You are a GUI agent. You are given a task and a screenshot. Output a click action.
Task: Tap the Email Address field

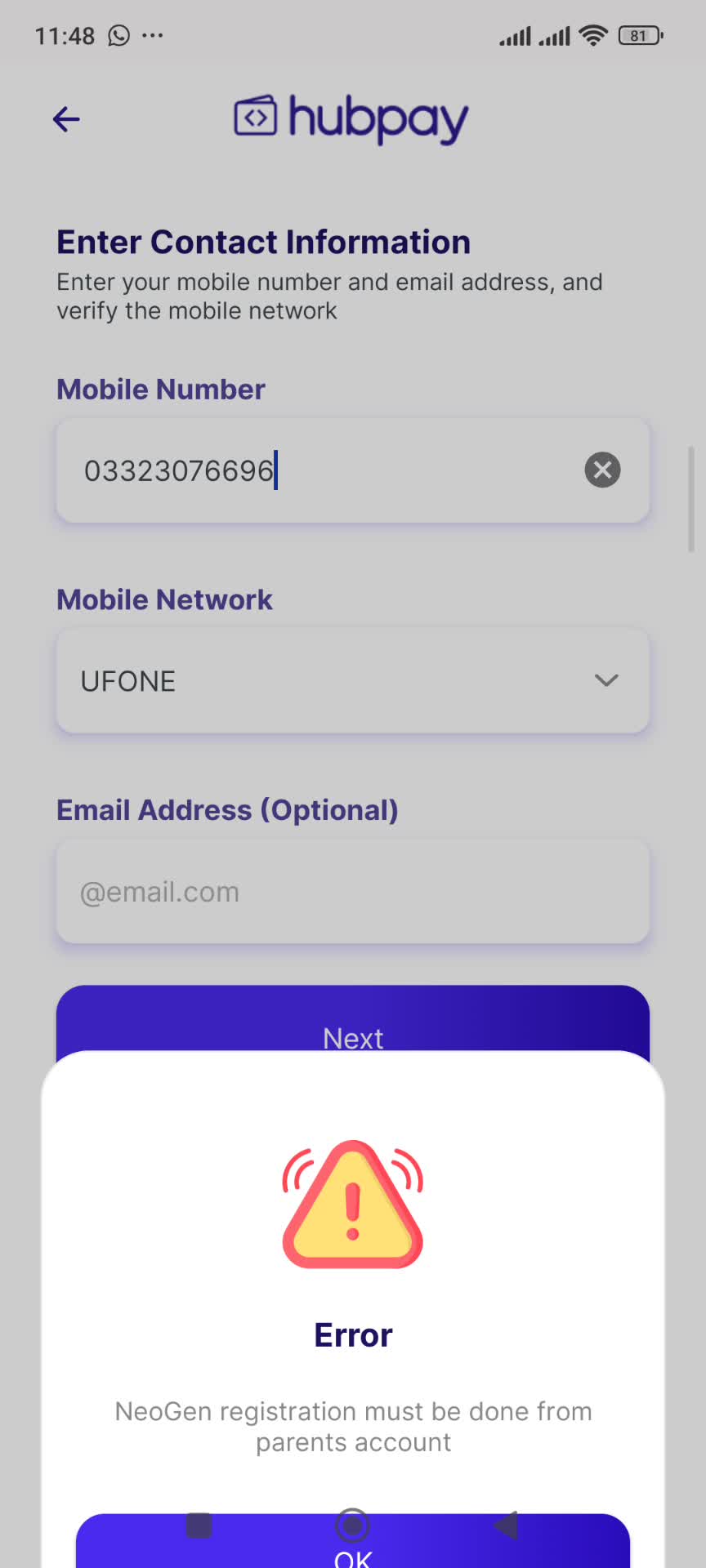point(353,892)
